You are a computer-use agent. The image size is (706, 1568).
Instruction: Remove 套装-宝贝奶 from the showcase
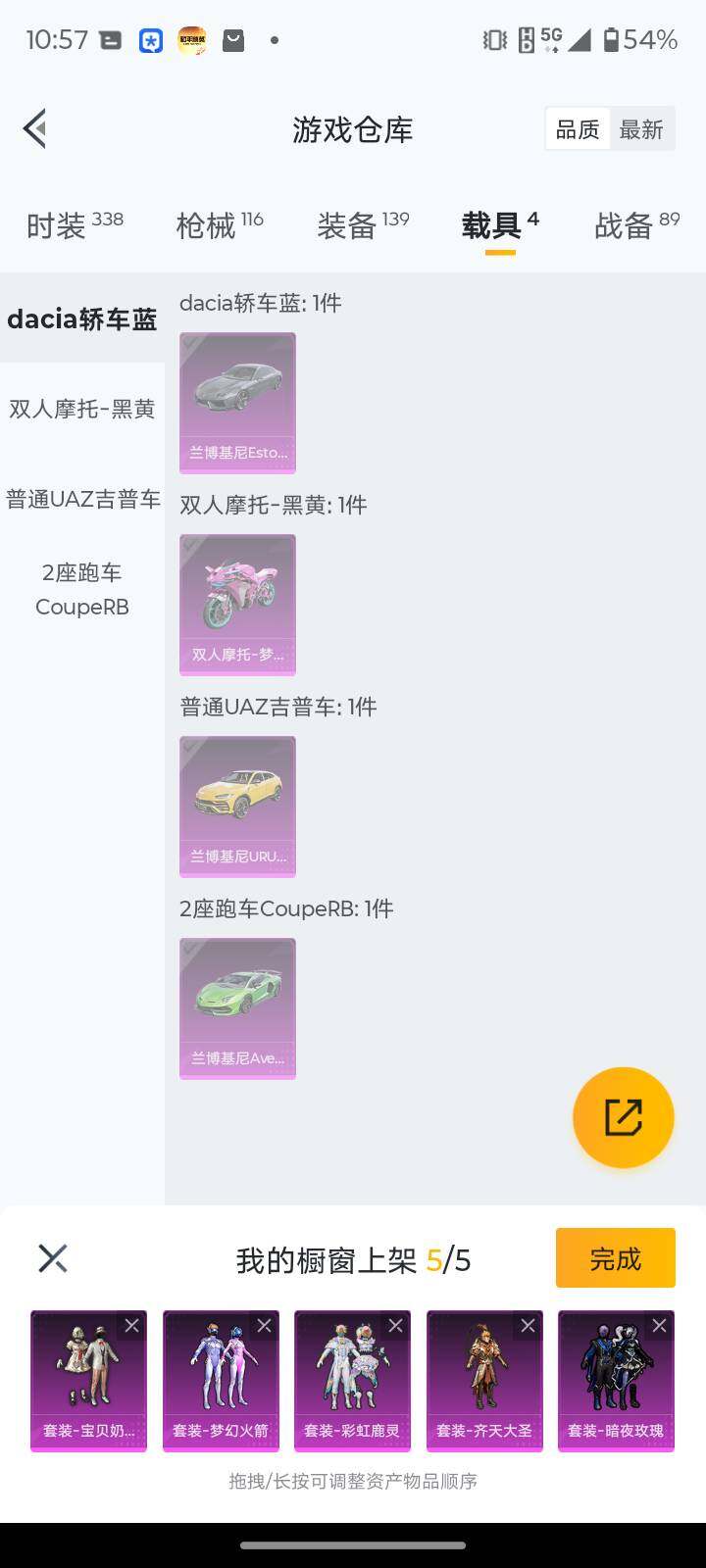coord(134,1325)
